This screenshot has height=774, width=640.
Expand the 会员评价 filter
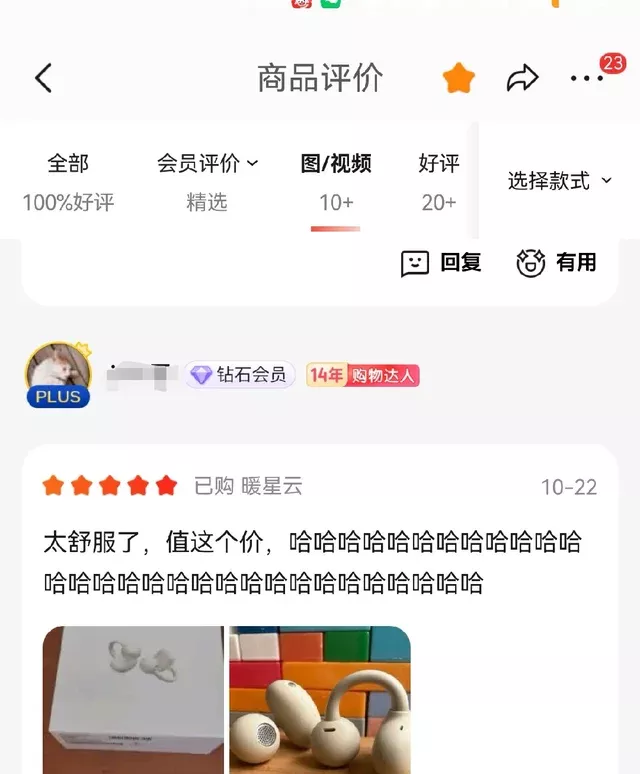coord(207,180)
